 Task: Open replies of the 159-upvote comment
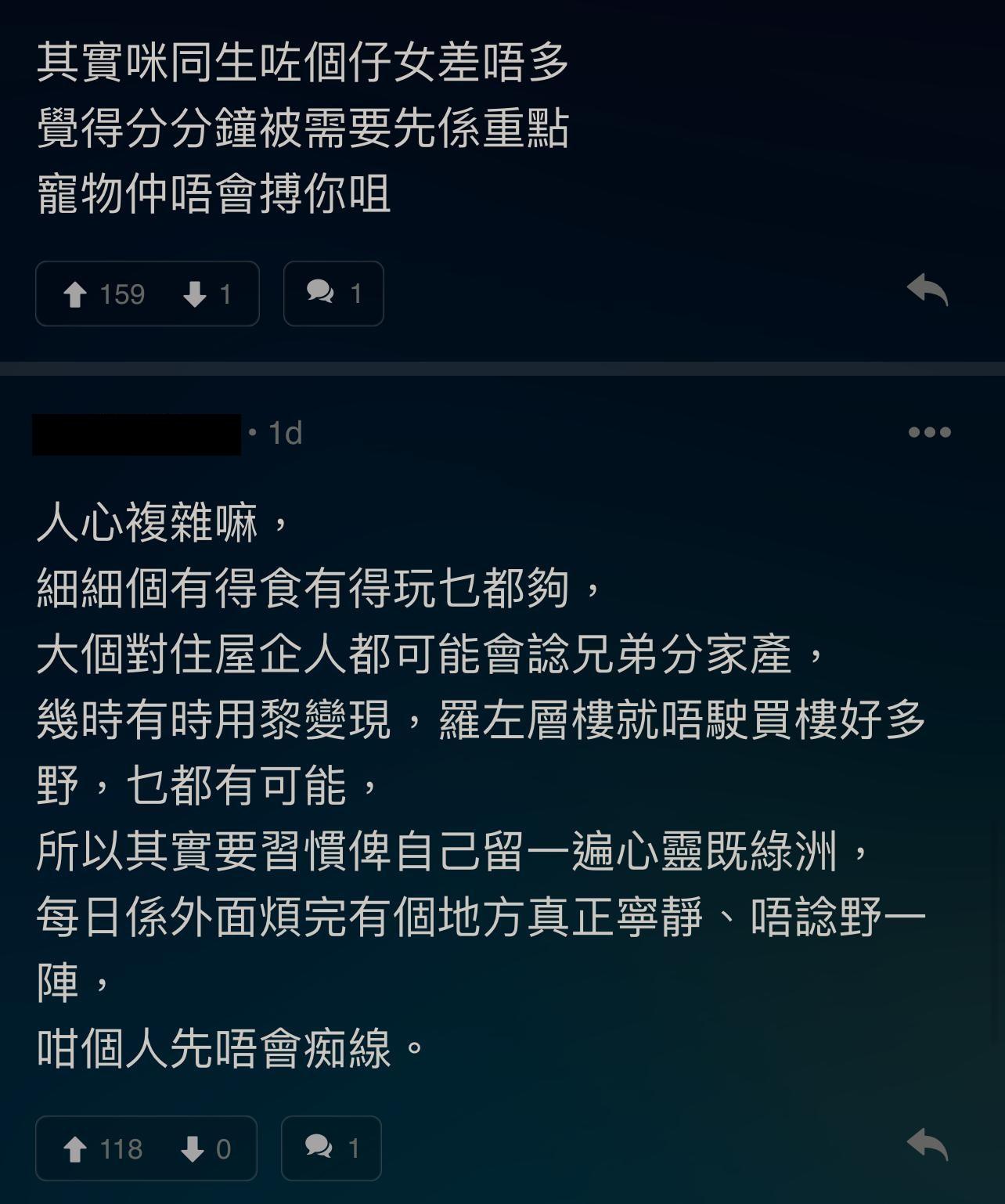pyautogui.click(x=333, y=294)
